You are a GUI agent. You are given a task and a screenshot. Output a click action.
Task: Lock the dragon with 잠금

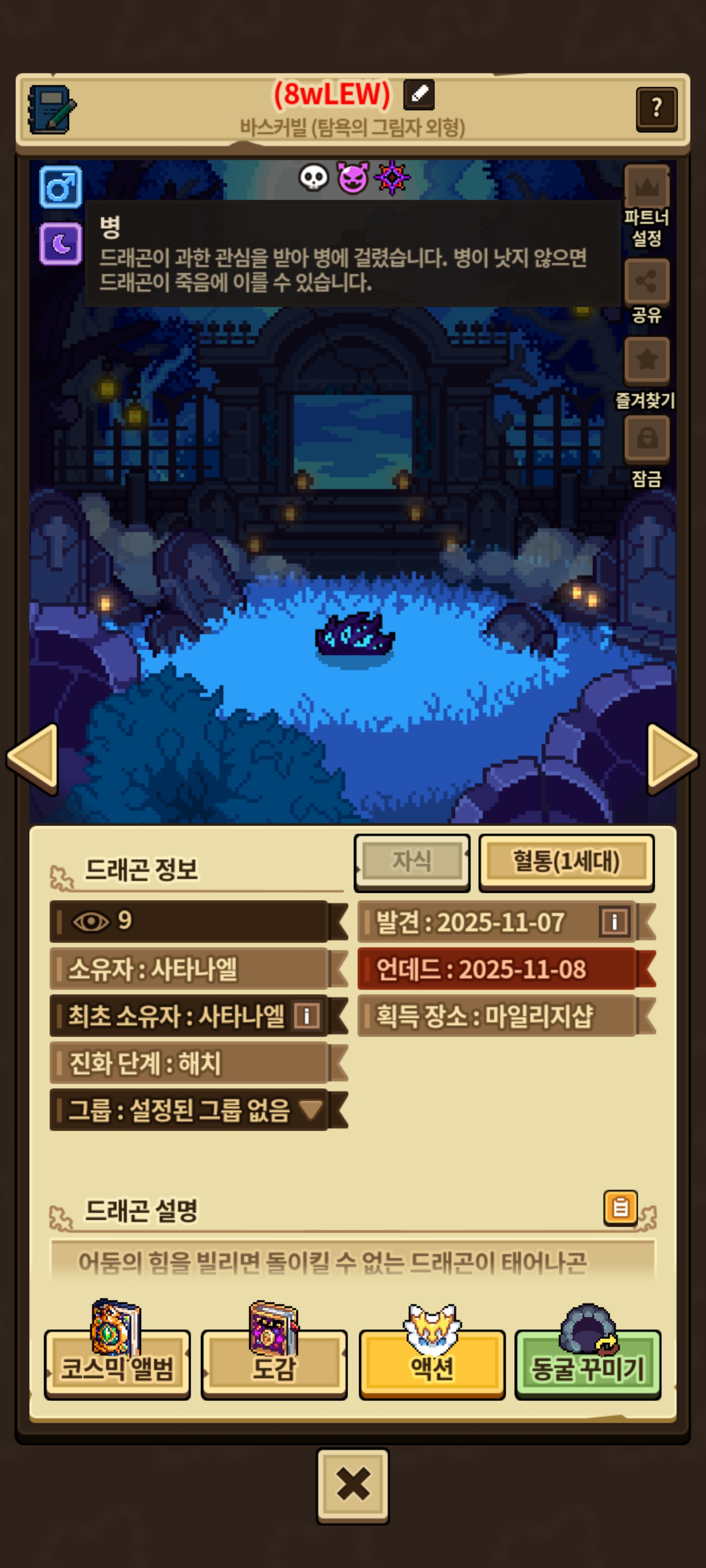click(646, 438)
